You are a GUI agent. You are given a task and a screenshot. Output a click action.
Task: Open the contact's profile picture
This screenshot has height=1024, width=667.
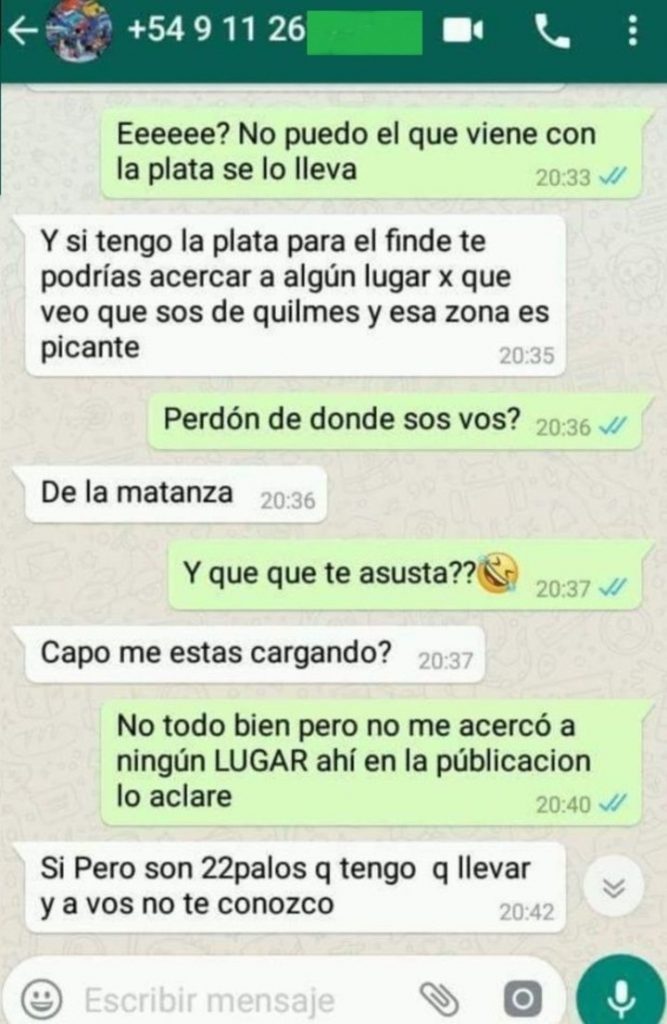[78, 31]
